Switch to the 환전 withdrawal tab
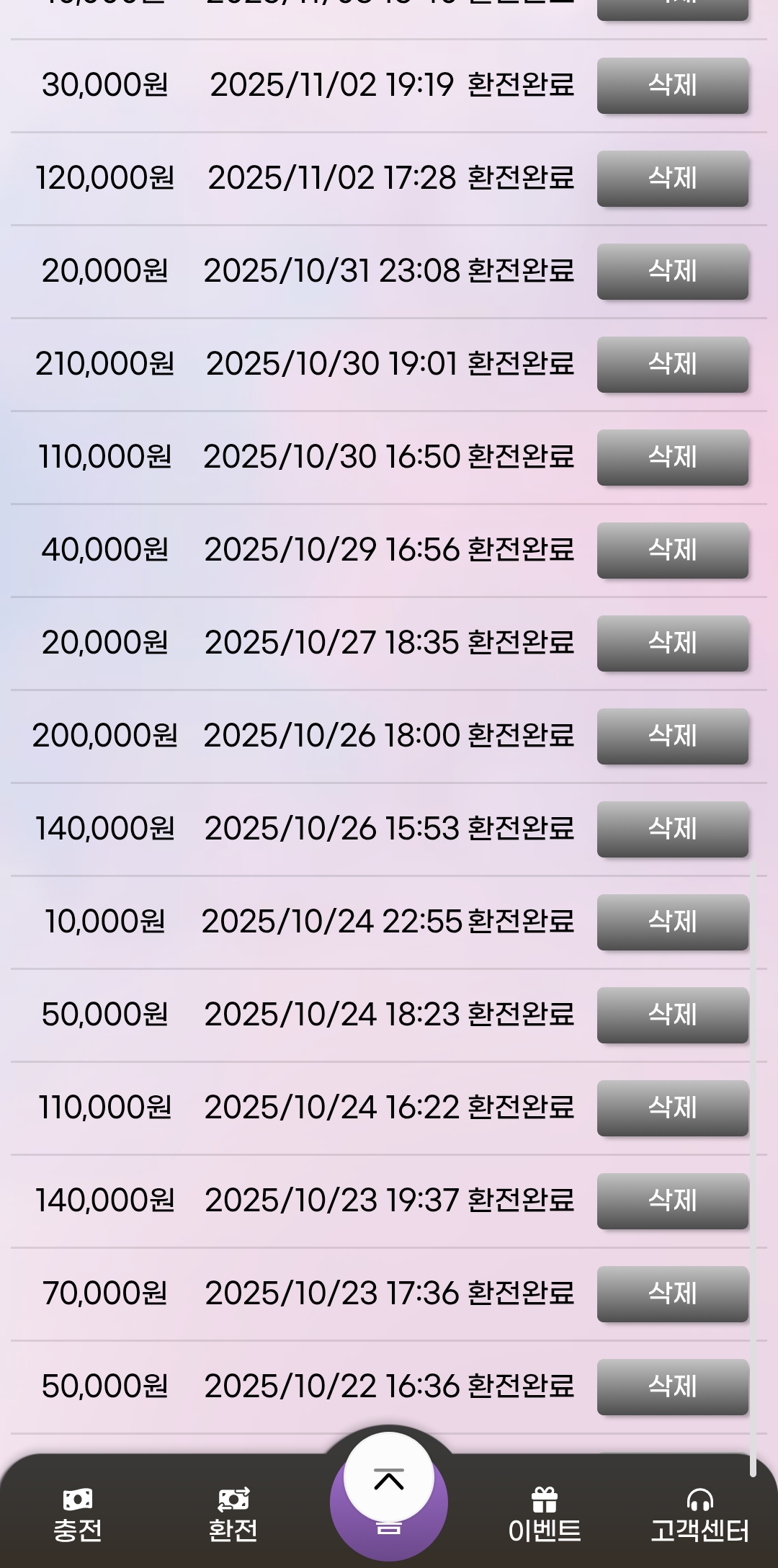 [x=233, y=1515]
